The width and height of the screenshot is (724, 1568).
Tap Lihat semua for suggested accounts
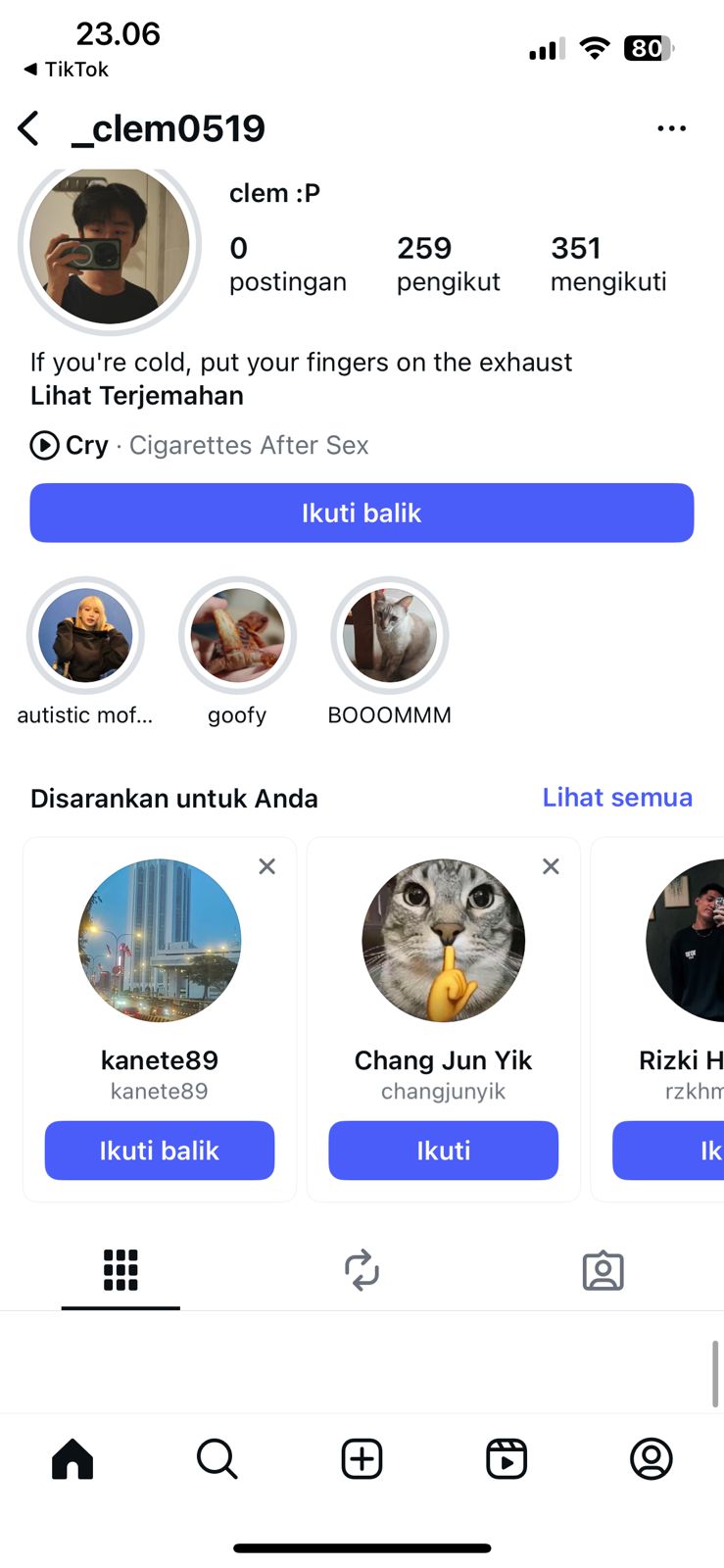617,798
